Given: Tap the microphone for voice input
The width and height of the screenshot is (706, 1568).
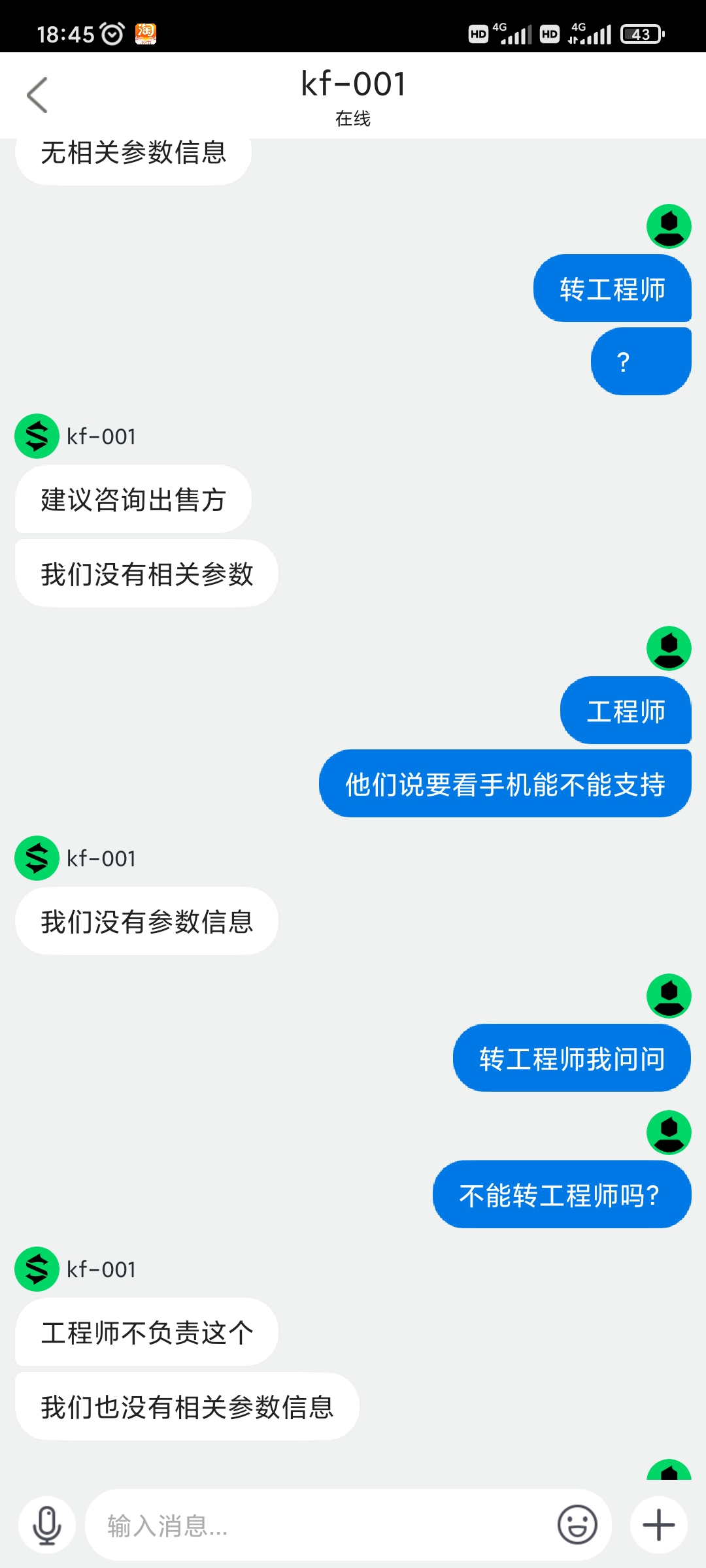Looking at the screenshot, I should [x=47, y=1526].
